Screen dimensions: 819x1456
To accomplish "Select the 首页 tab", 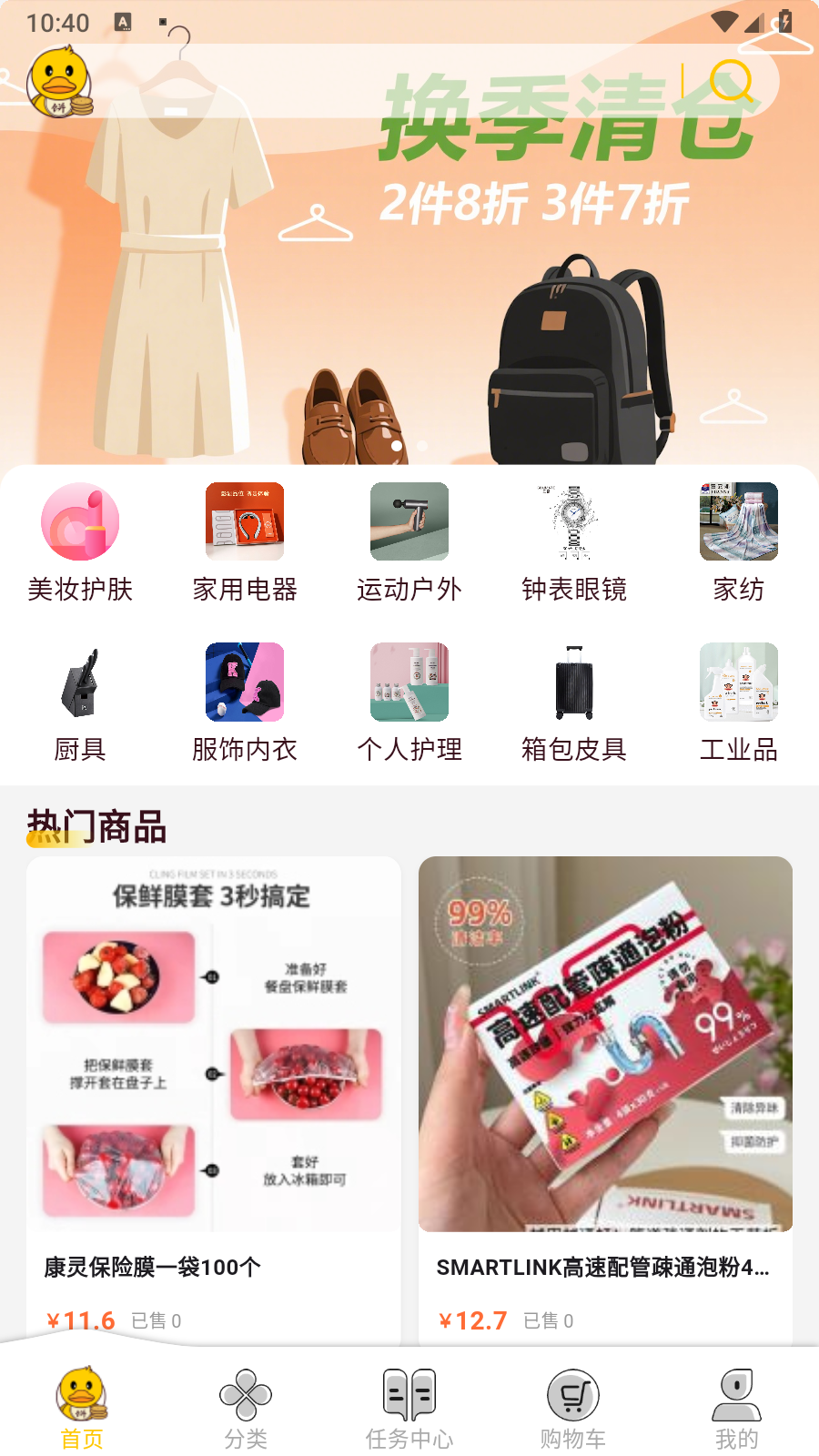I will (82, 1408).
